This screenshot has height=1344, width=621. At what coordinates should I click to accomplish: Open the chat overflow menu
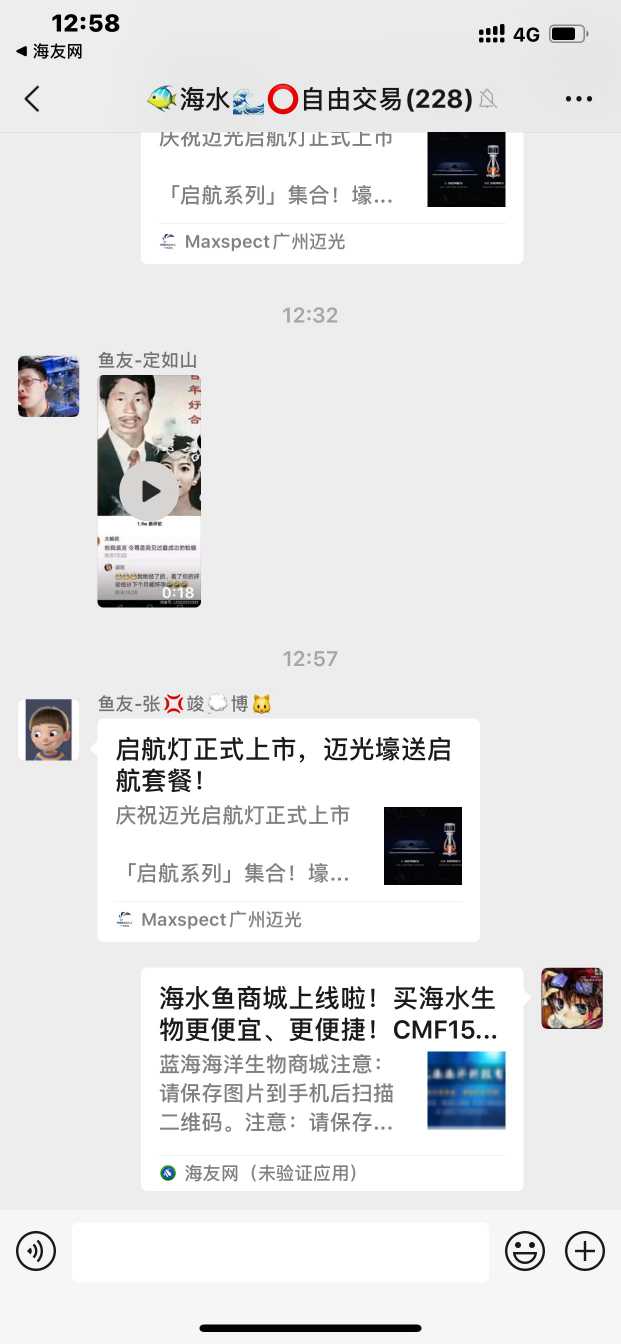click(x=579, y=98)
